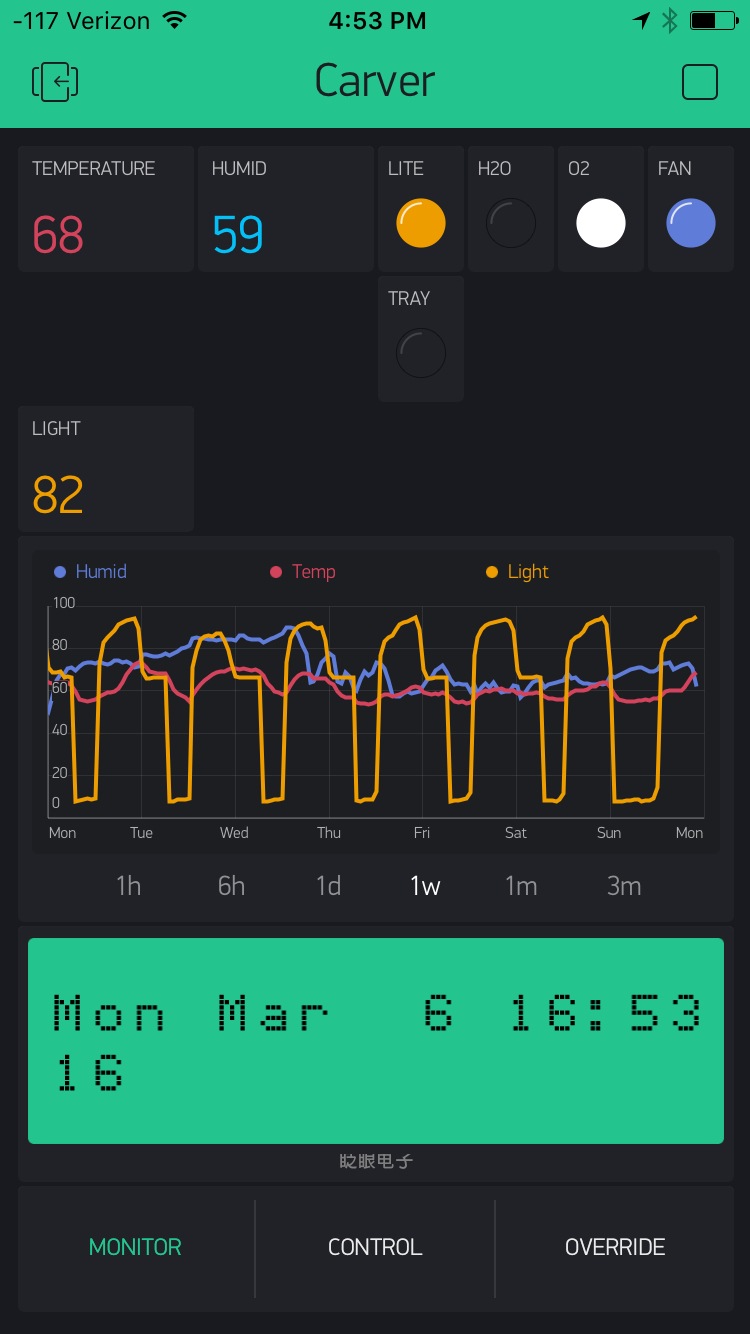The image size is (750, 1334).
Task: Select the 1w graph range
Action: (x=425, y=886)
